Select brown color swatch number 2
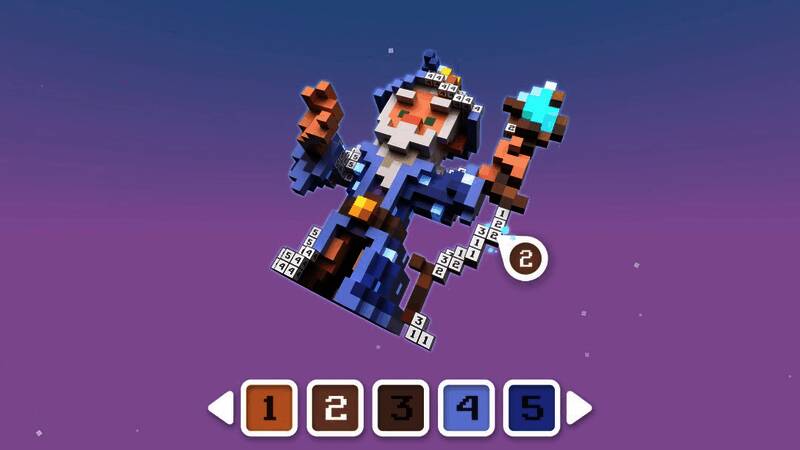 tap(334, 408)
